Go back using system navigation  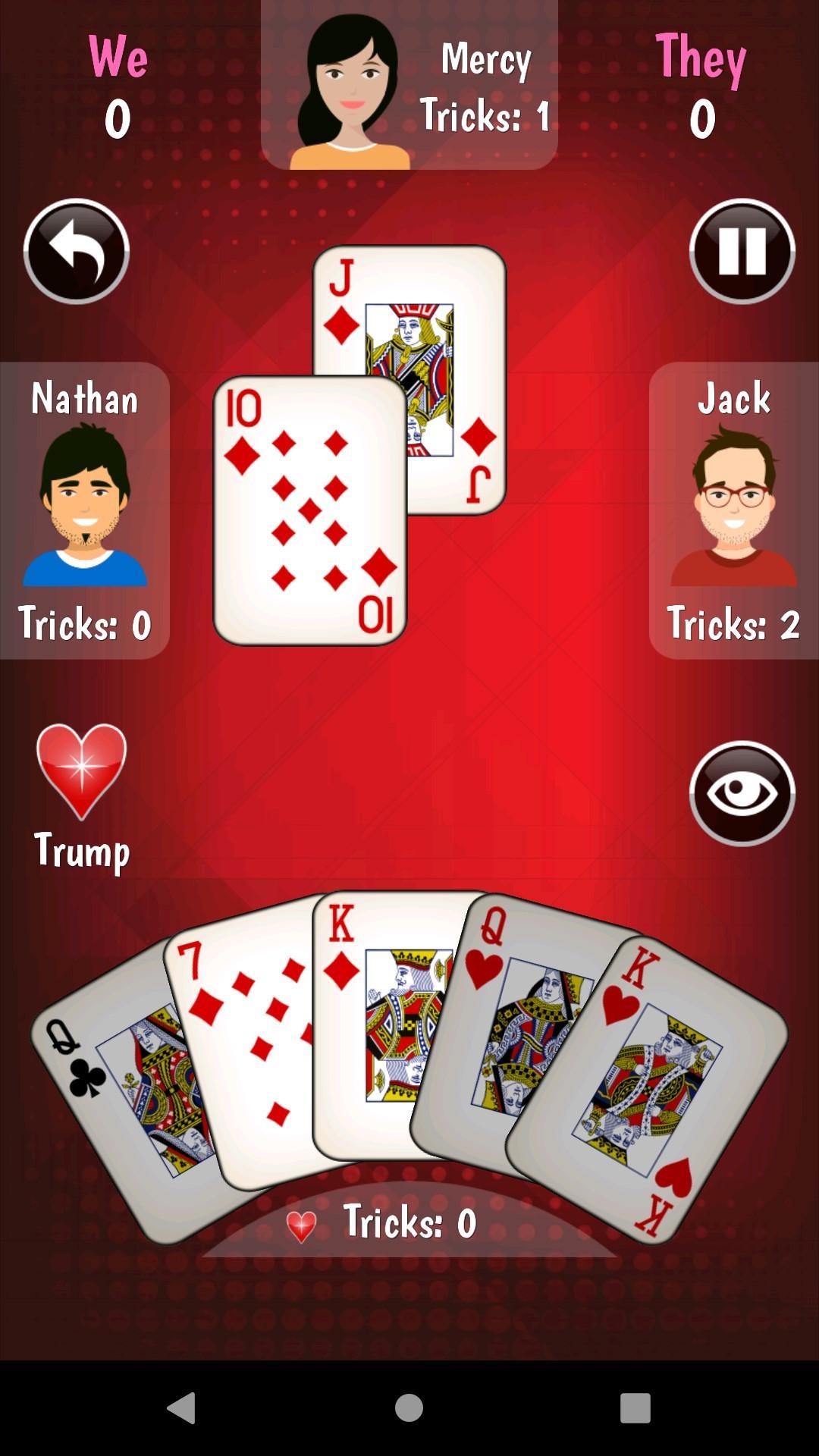[181, 1408]
